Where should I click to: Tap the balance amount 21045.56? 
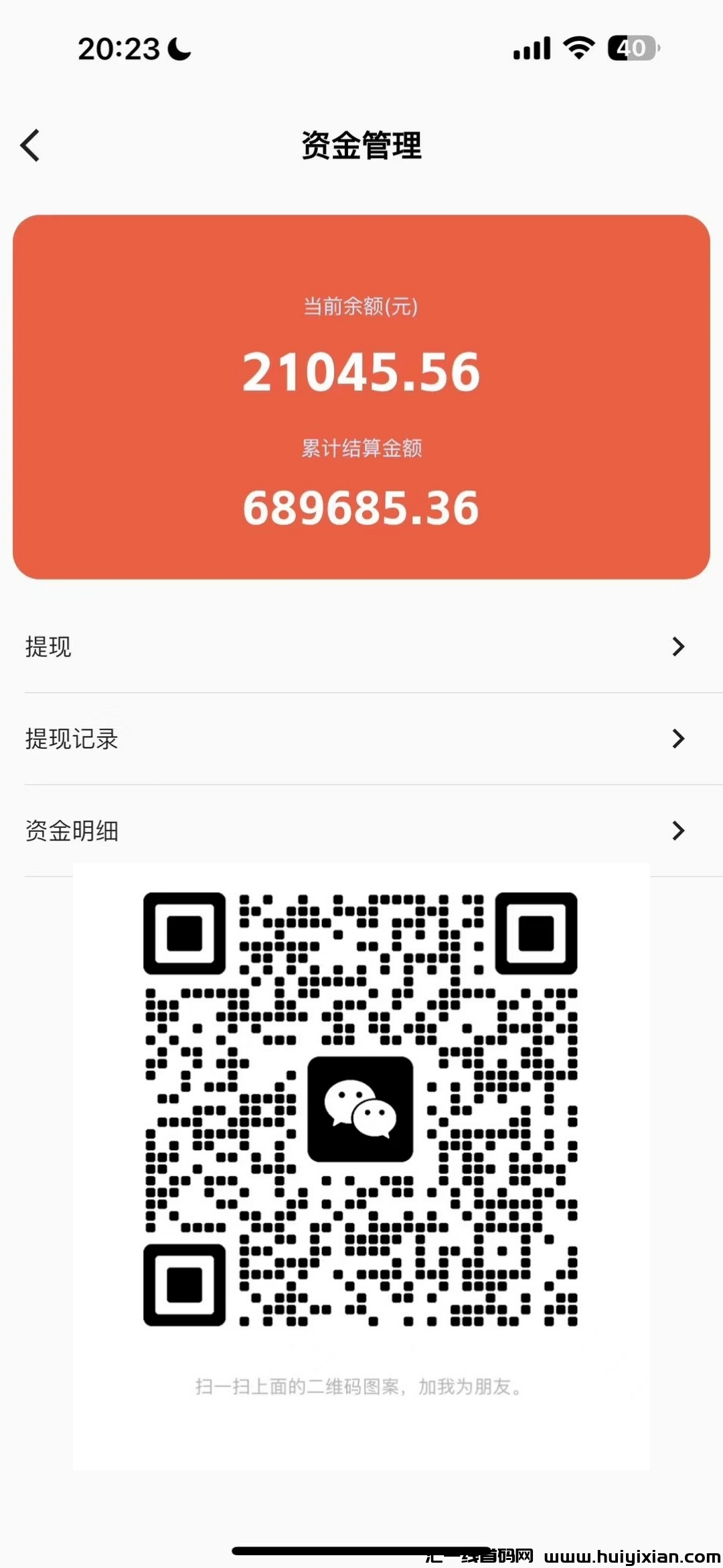[361, 372]
